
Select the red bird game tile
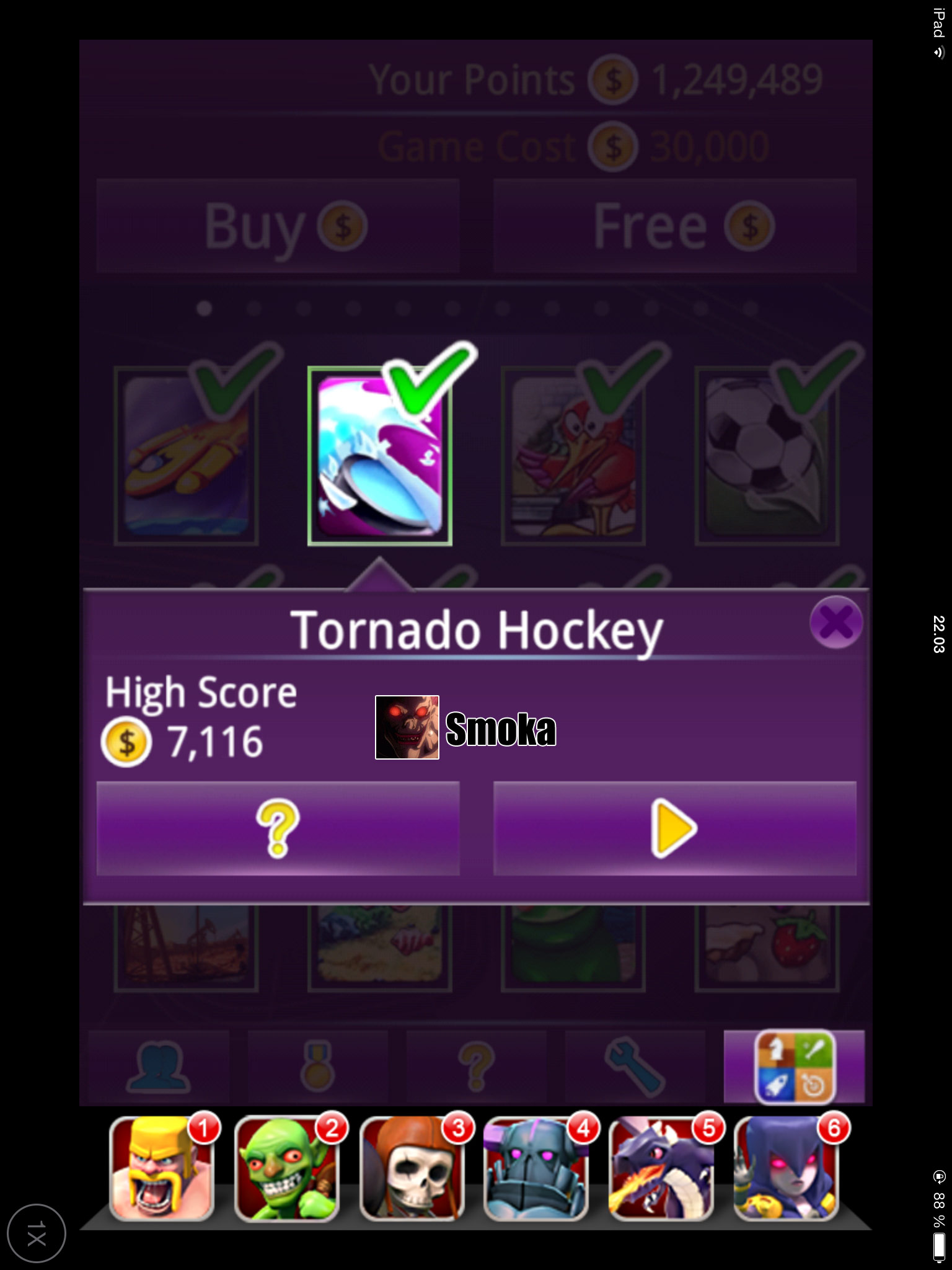(x=573, y=456)
